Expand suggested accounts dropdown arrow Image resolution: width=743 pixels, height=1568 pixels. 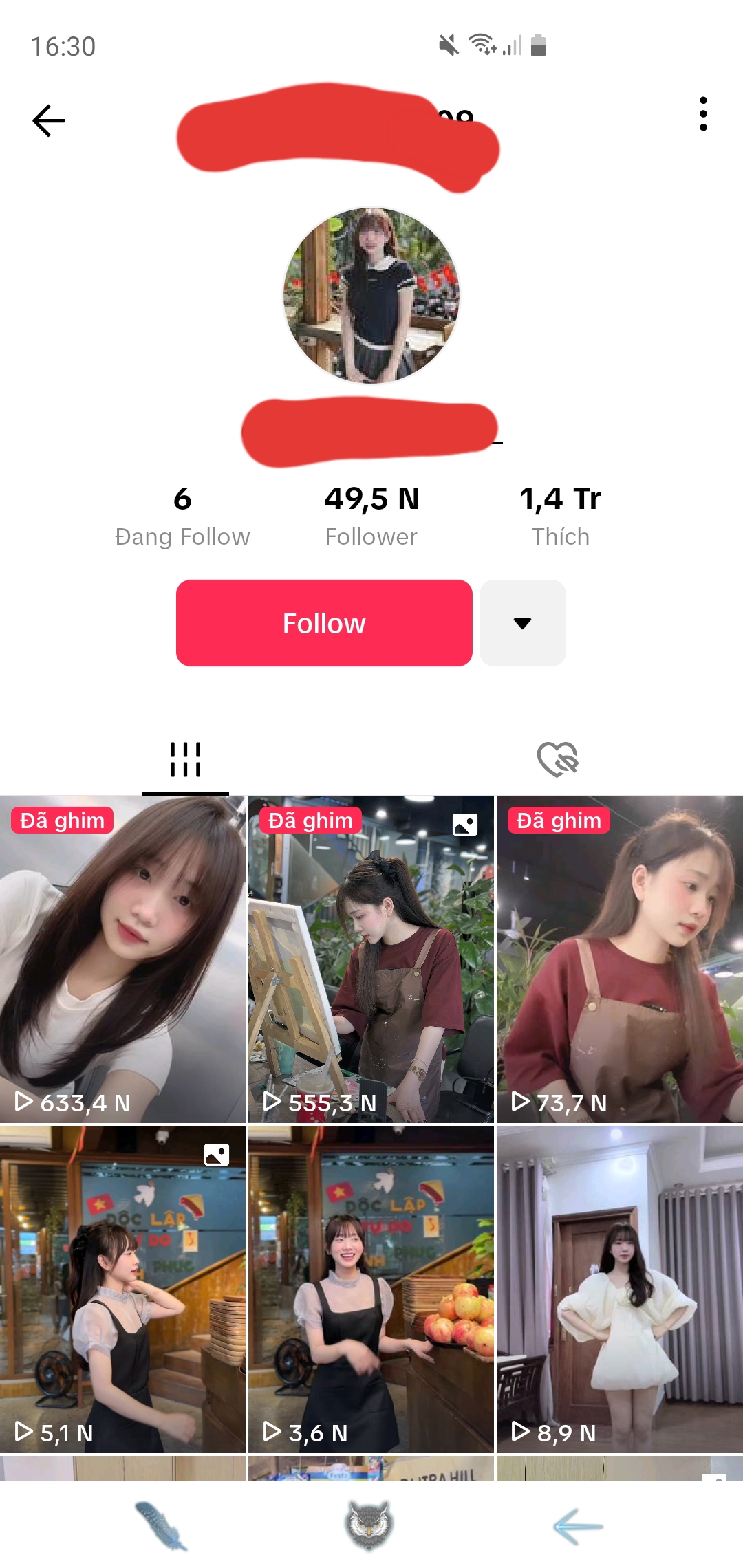523,623
